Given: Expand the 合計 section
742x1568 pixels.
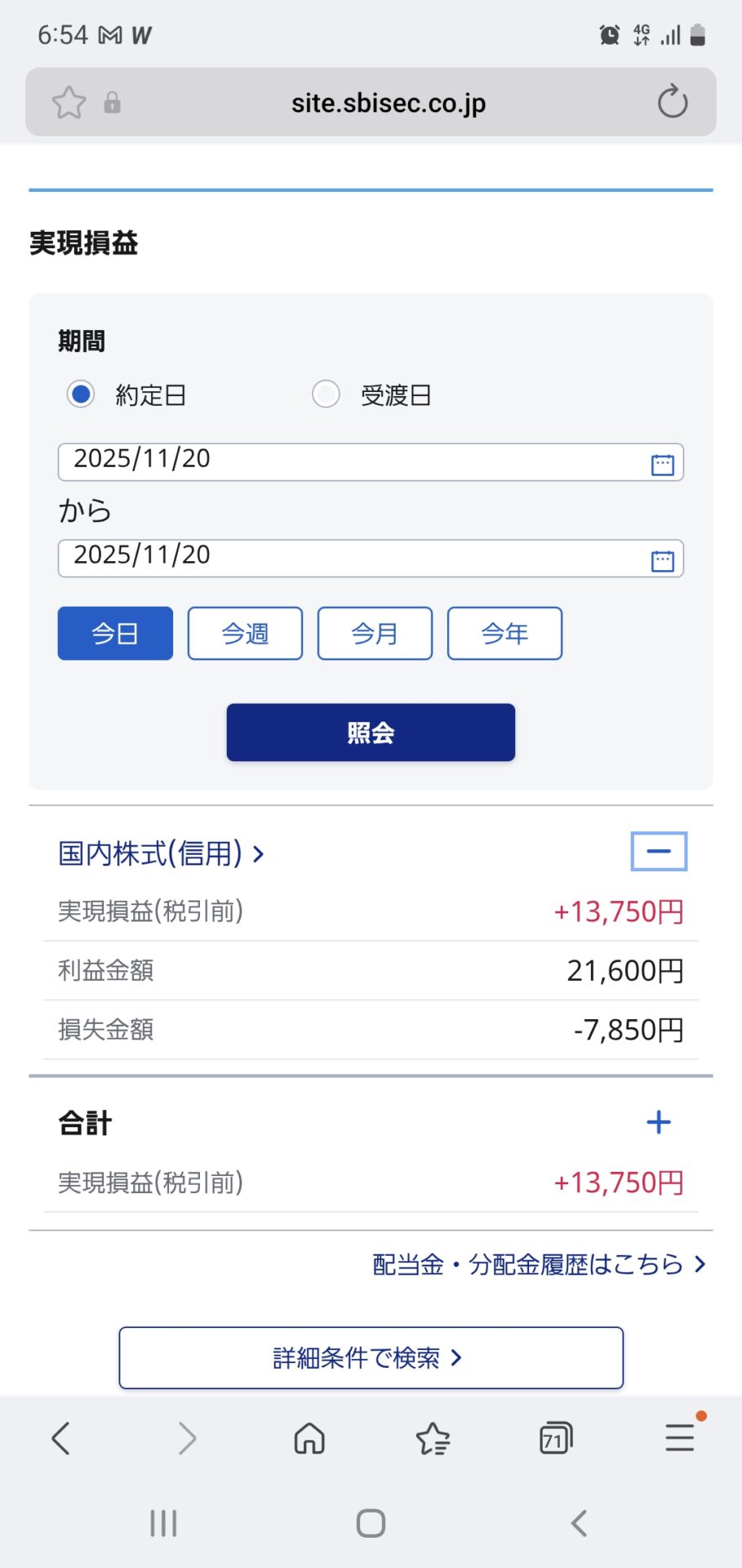Looking at the screenshot, I should 659,1122.
